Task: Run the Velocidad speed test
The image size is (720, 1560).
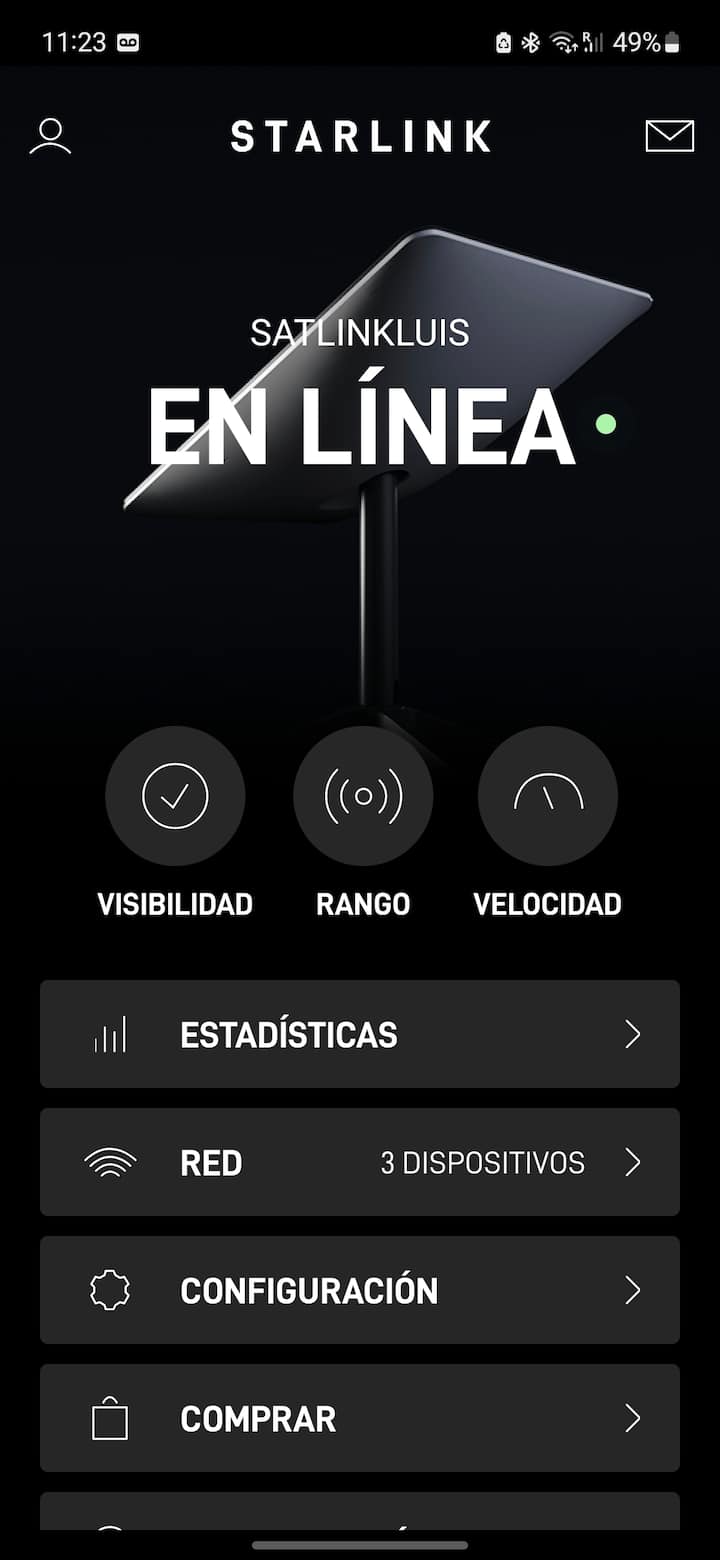Action: tap(548, 796)
